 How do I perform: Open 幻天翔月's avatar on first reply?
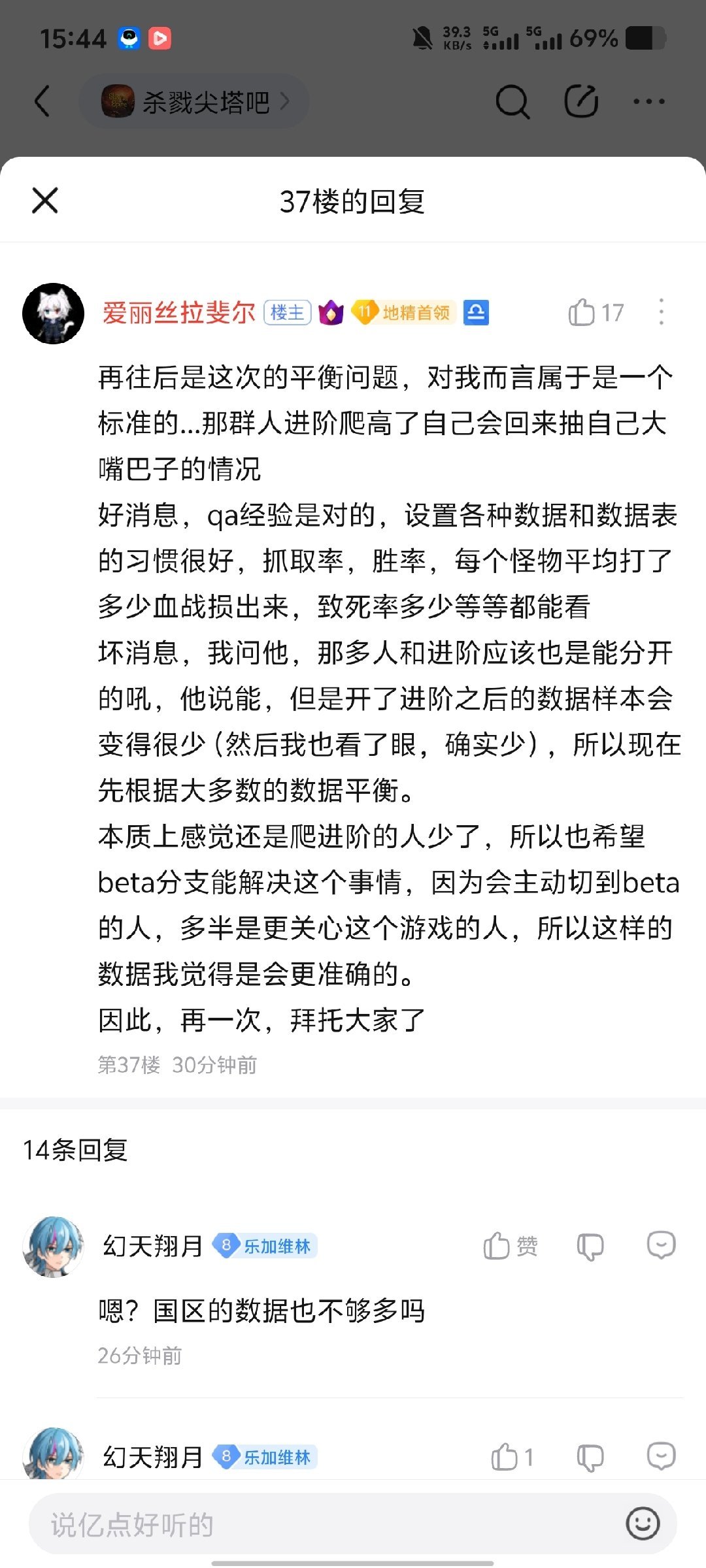[53, 1247]
